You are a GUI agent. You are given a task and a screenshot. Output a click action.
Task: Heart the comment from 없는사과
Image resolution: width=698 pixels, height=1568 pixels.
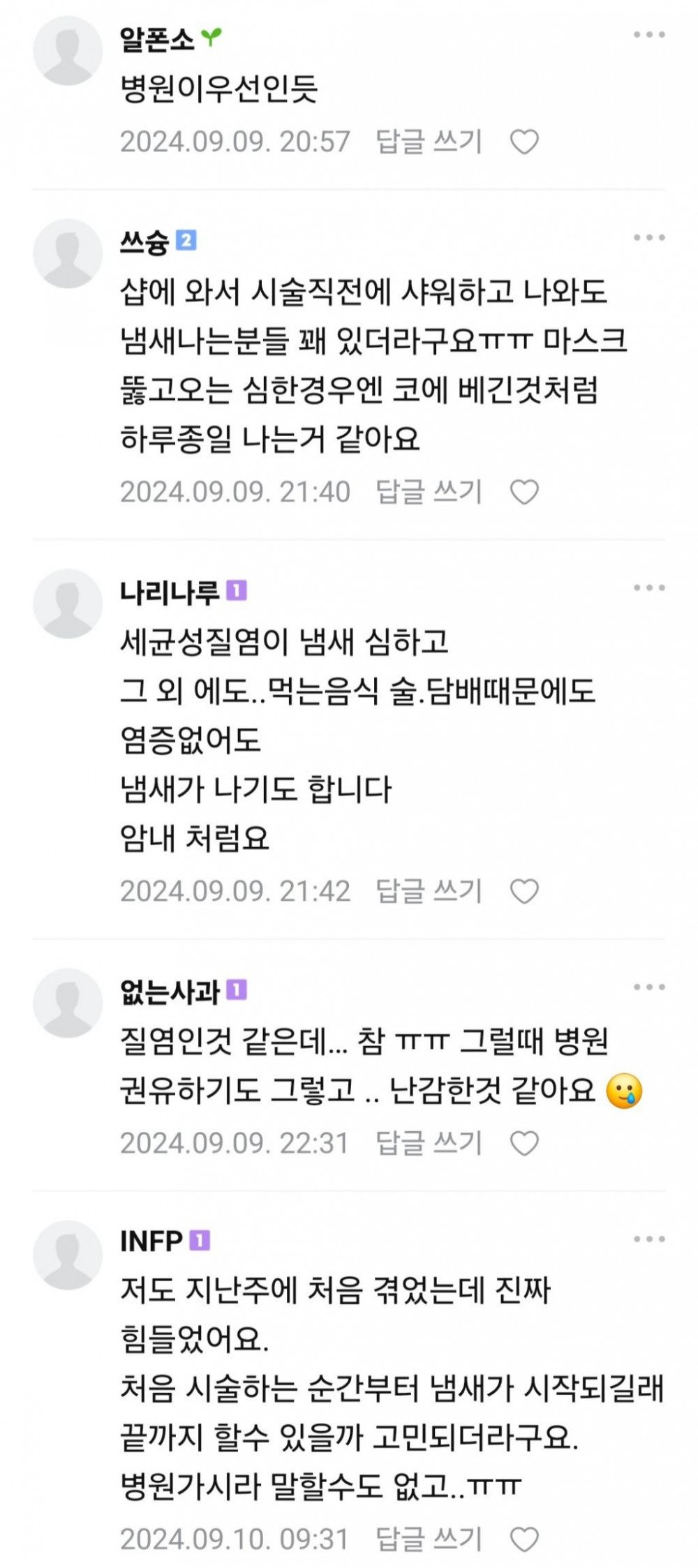click(x=524, y=1144)
